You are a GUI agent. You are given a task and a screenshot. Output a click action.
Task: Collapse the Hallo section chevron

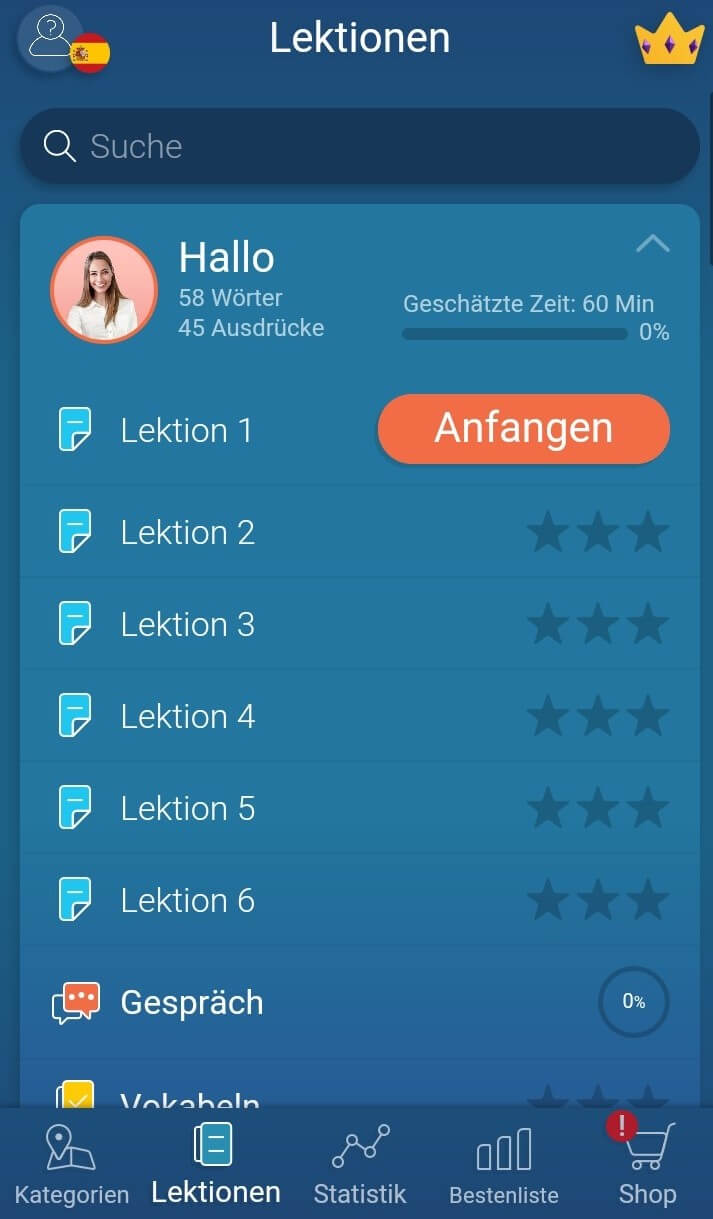[x=653, y=243]
